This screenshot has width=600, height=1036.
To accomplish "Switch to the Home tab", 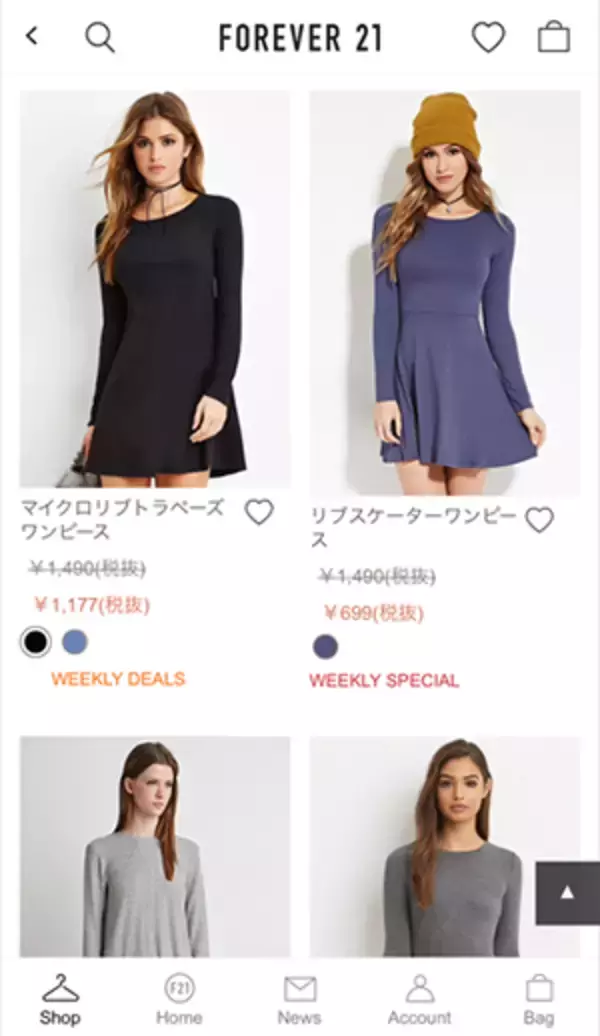I will 179,999.
